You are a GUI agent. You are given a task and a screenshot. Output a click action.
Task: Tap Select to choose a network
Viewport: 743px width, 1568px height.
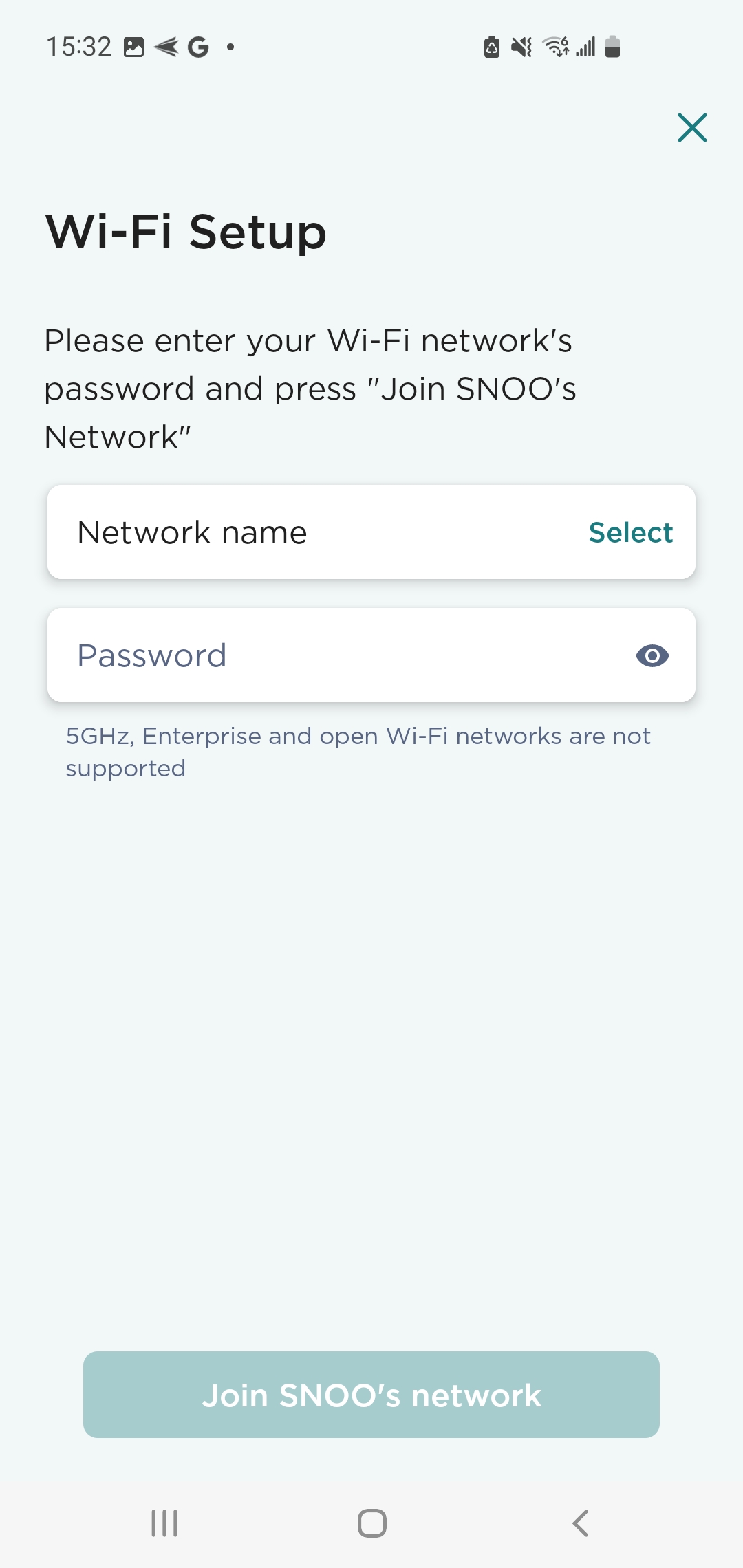point(630,533)
